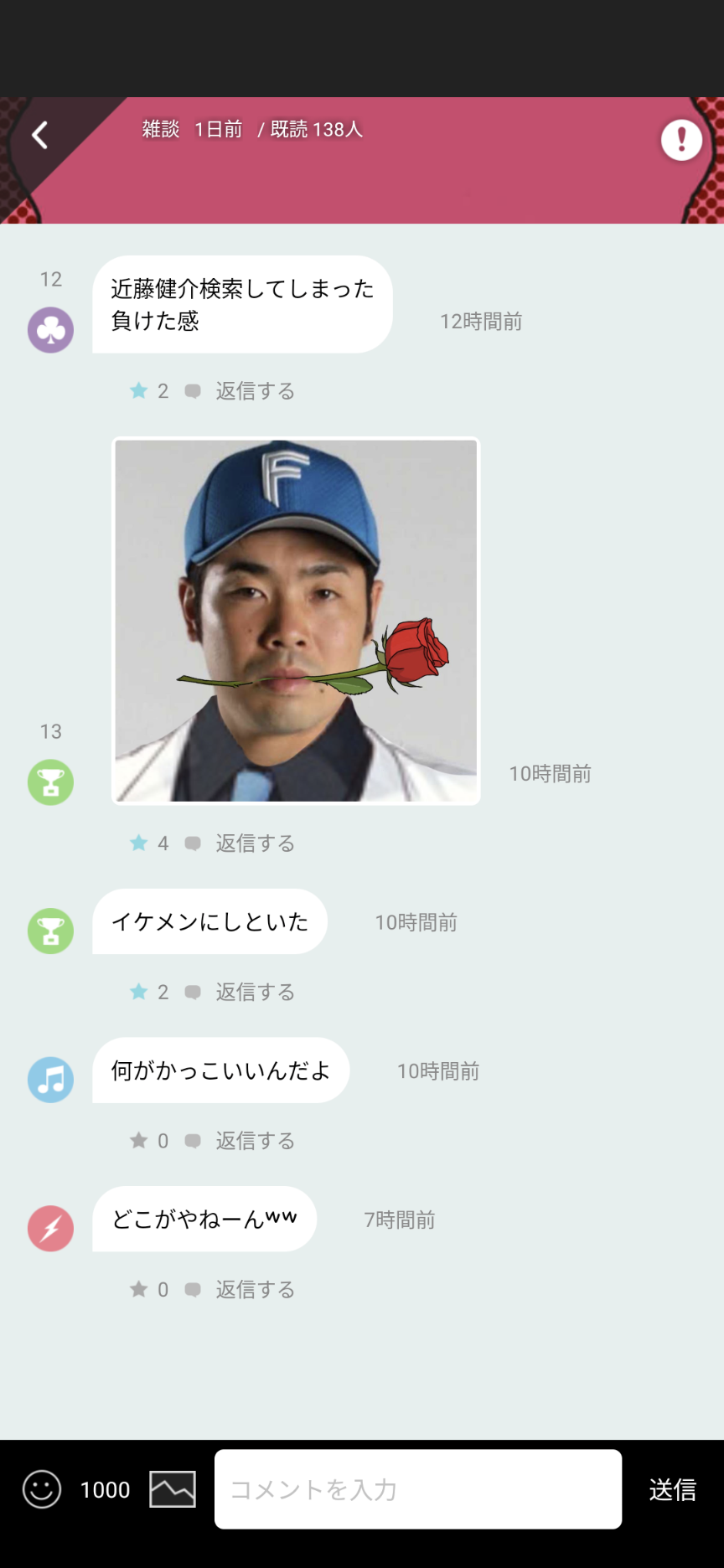Open the pink lightning avatar profile
724x1568 pixels.
click(51, 1229)
